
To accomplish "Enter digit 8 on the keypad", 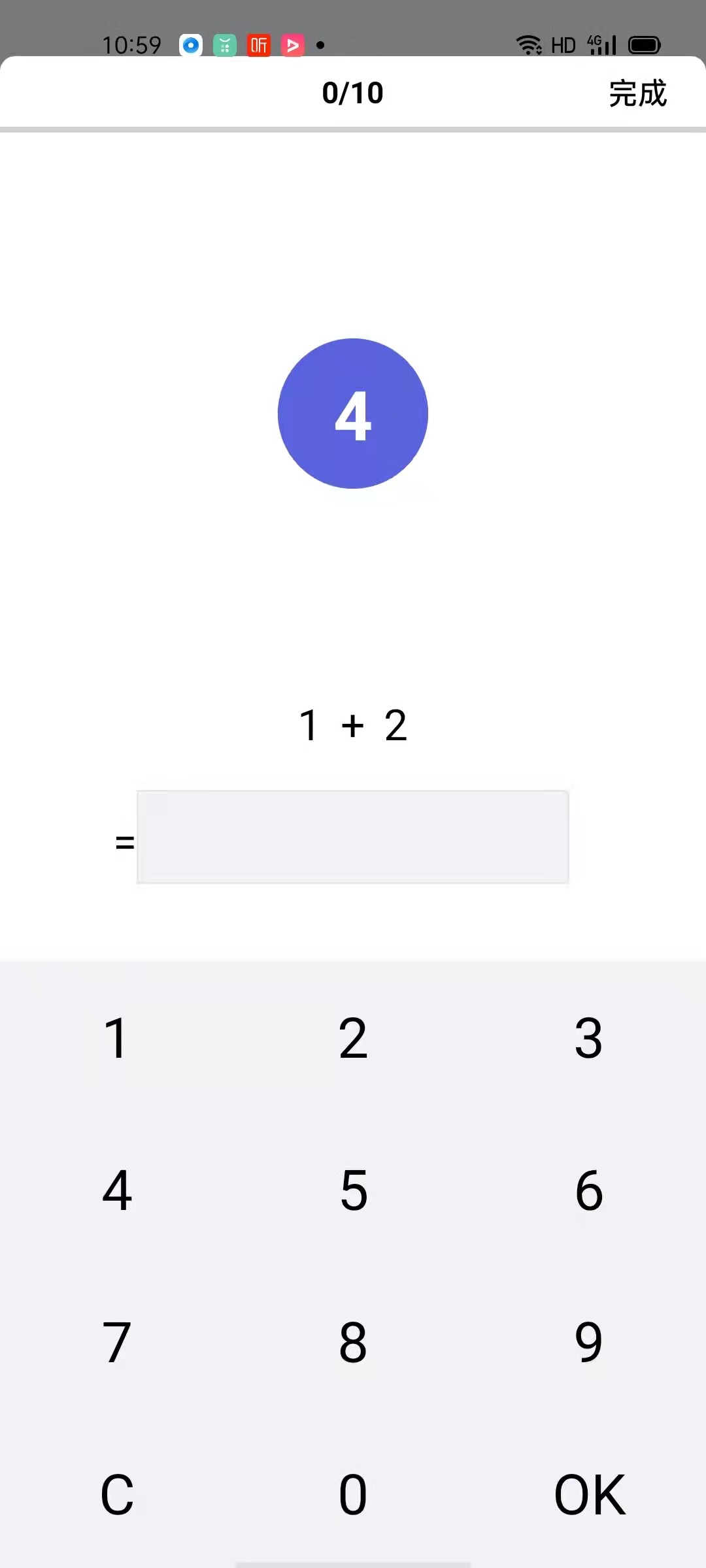I will tap(353, 1343).
